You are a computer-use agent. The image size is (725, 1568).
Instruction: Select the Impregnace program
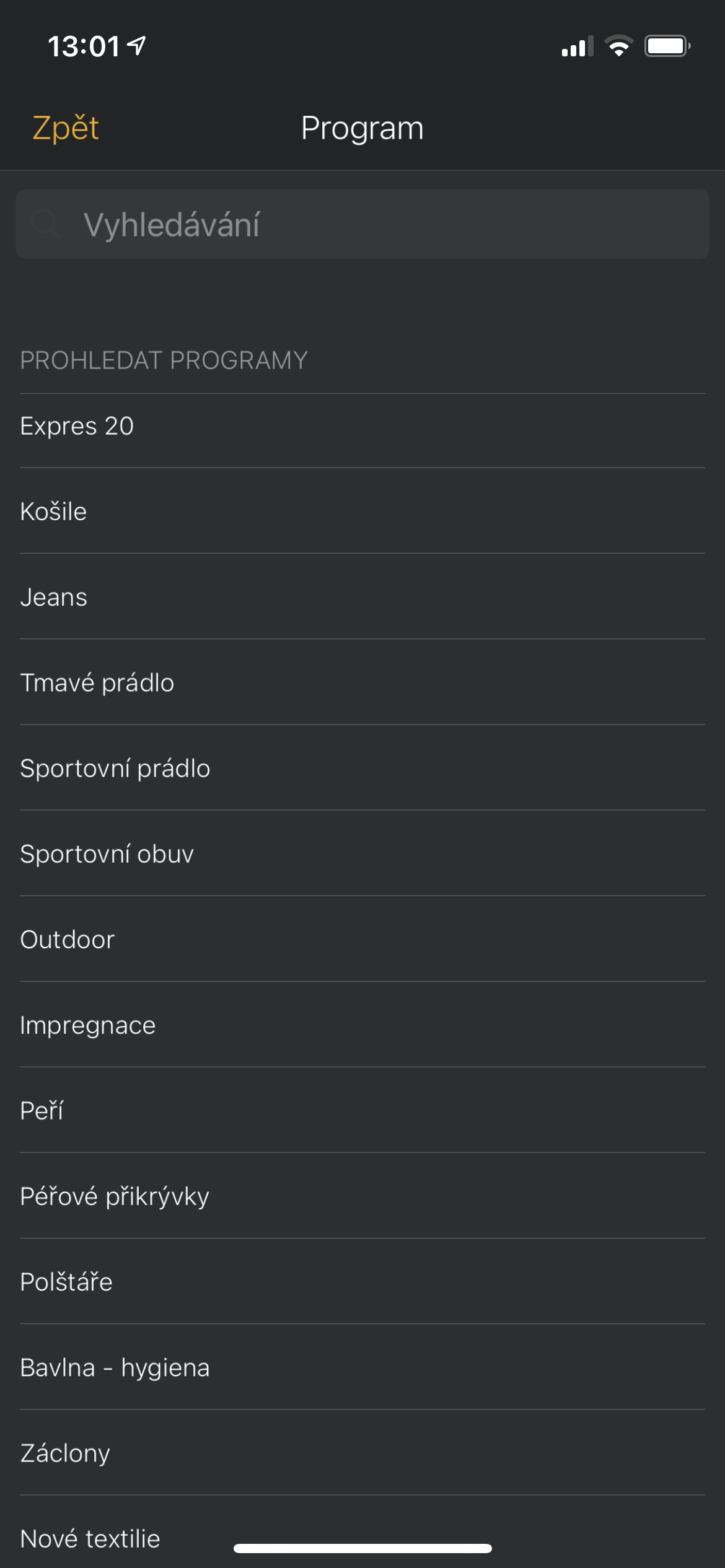tap(362, 1024)
